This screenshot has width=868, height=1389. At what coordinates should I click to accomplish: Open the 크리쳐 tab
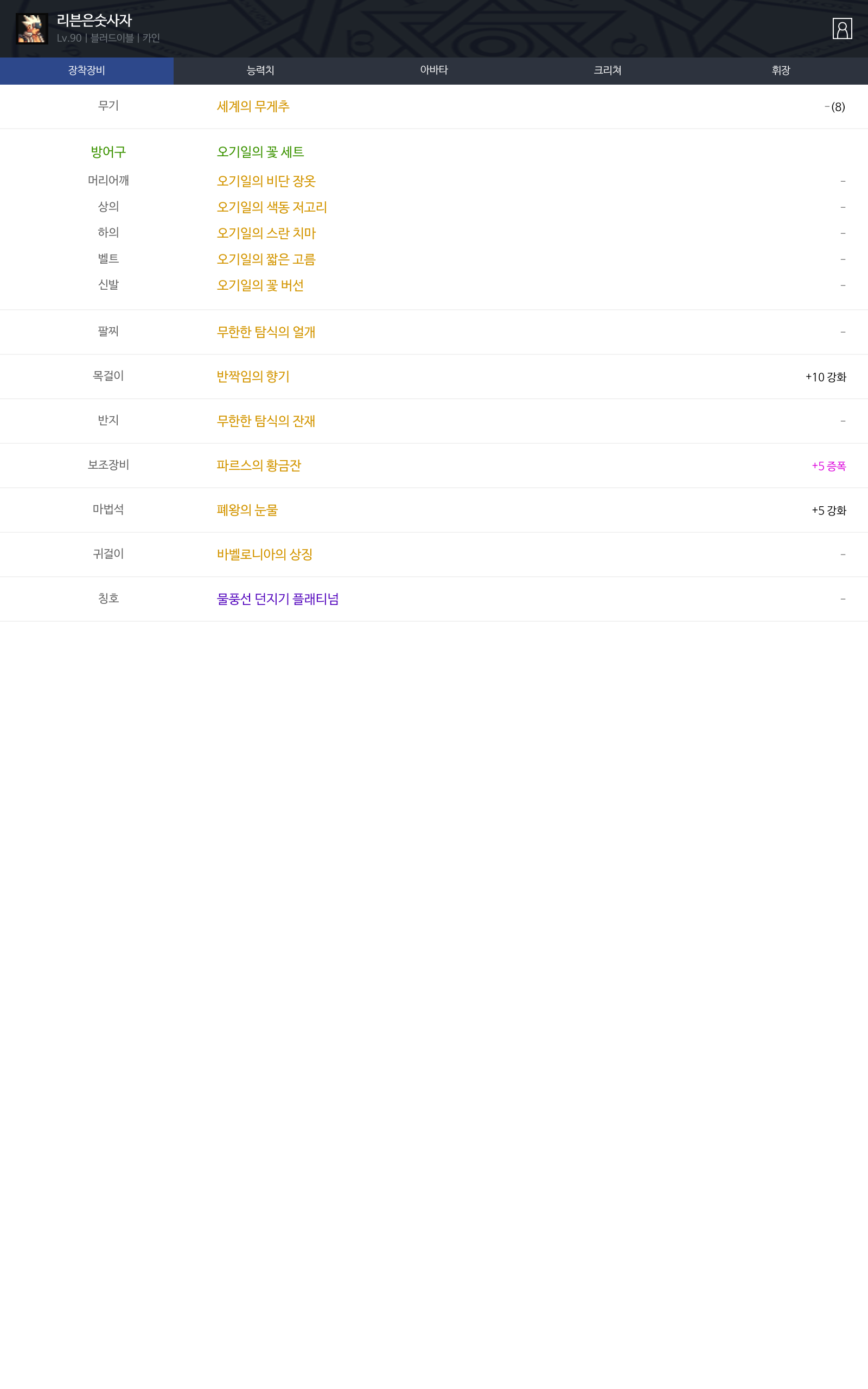[x=608, y=71]
